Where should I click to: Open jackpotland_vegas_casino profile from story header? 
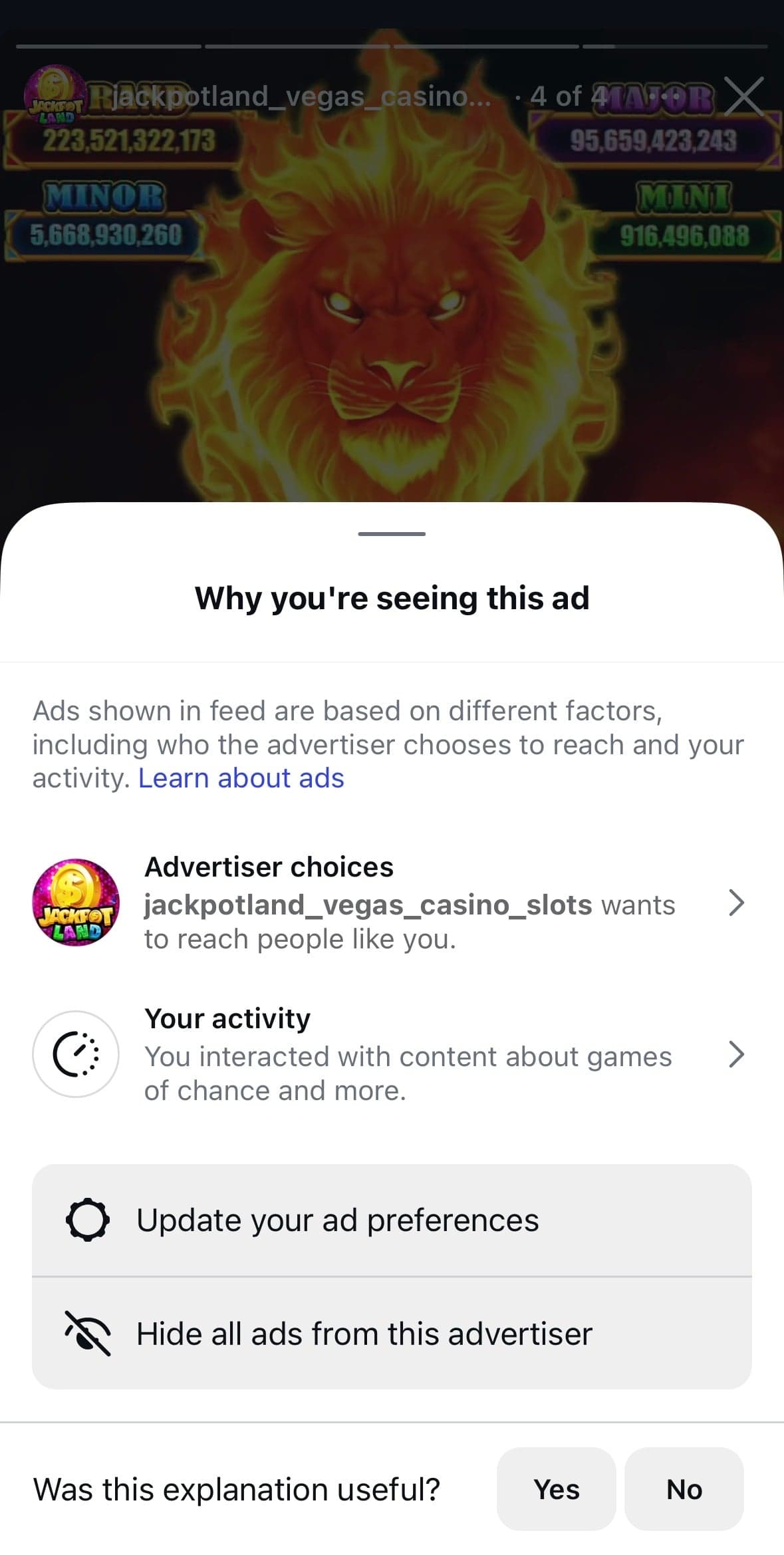[301, 96]
